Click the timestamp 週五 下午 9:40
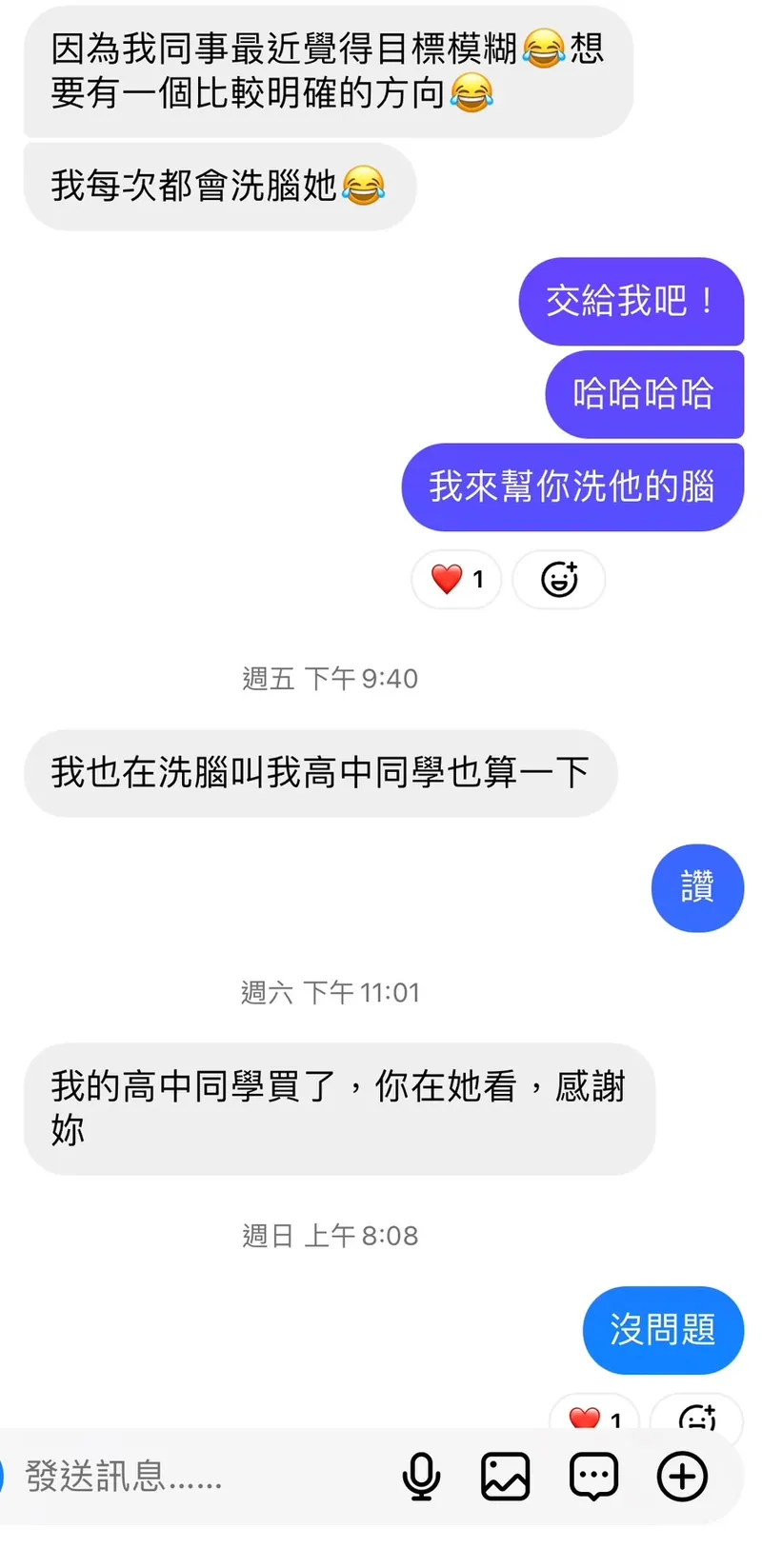This screenshot has width=762, height=1568. 329,678
